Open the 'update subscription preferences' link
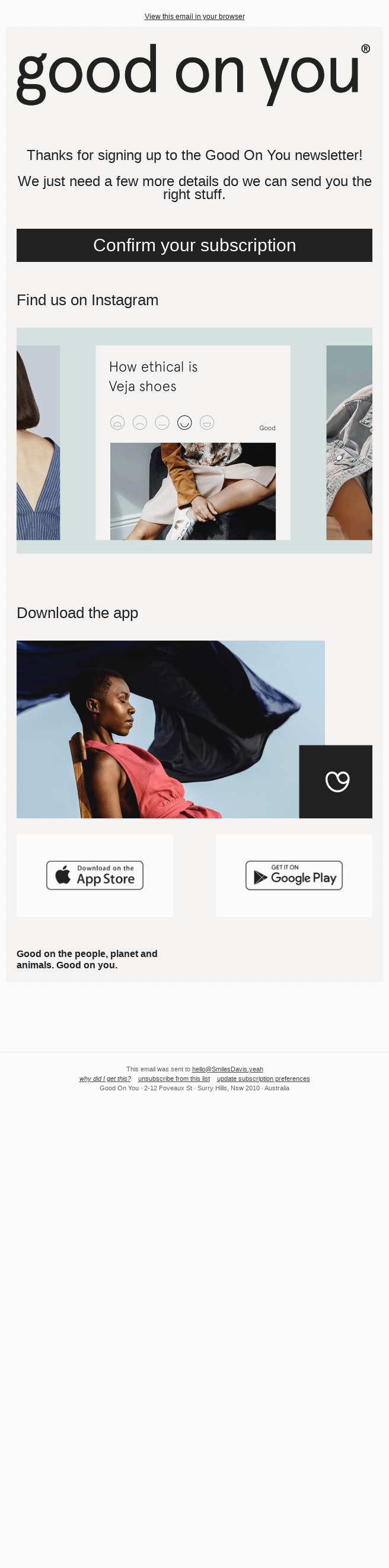 (263, 1079)
